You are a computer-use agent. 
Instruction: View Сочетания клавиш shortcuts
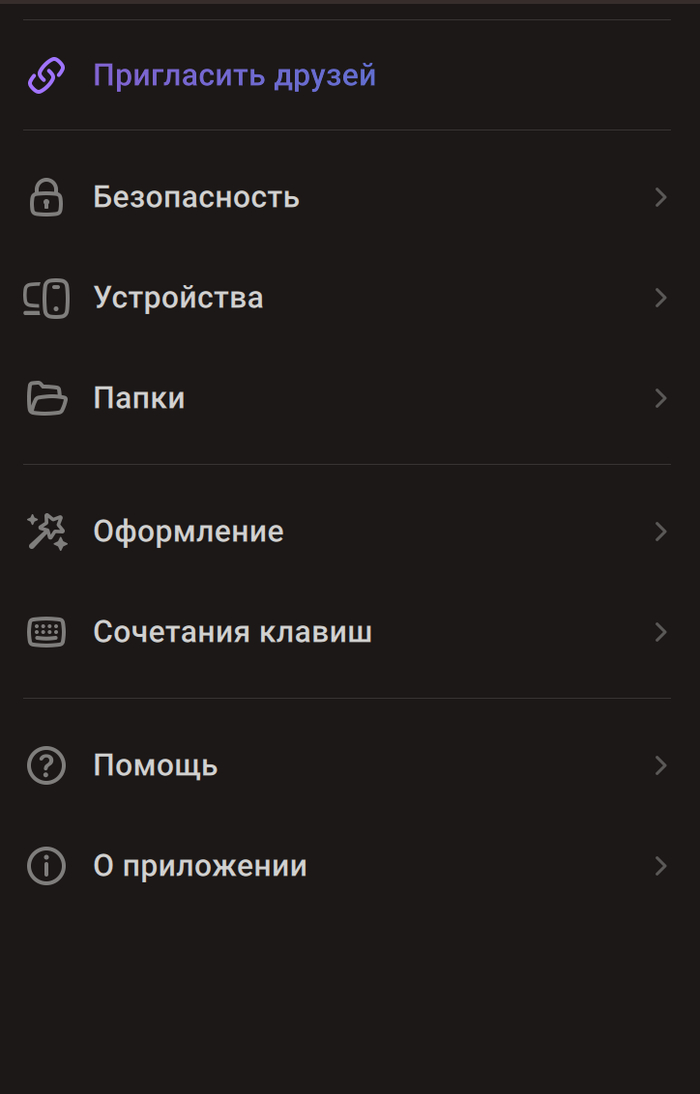tap(232, 632)
